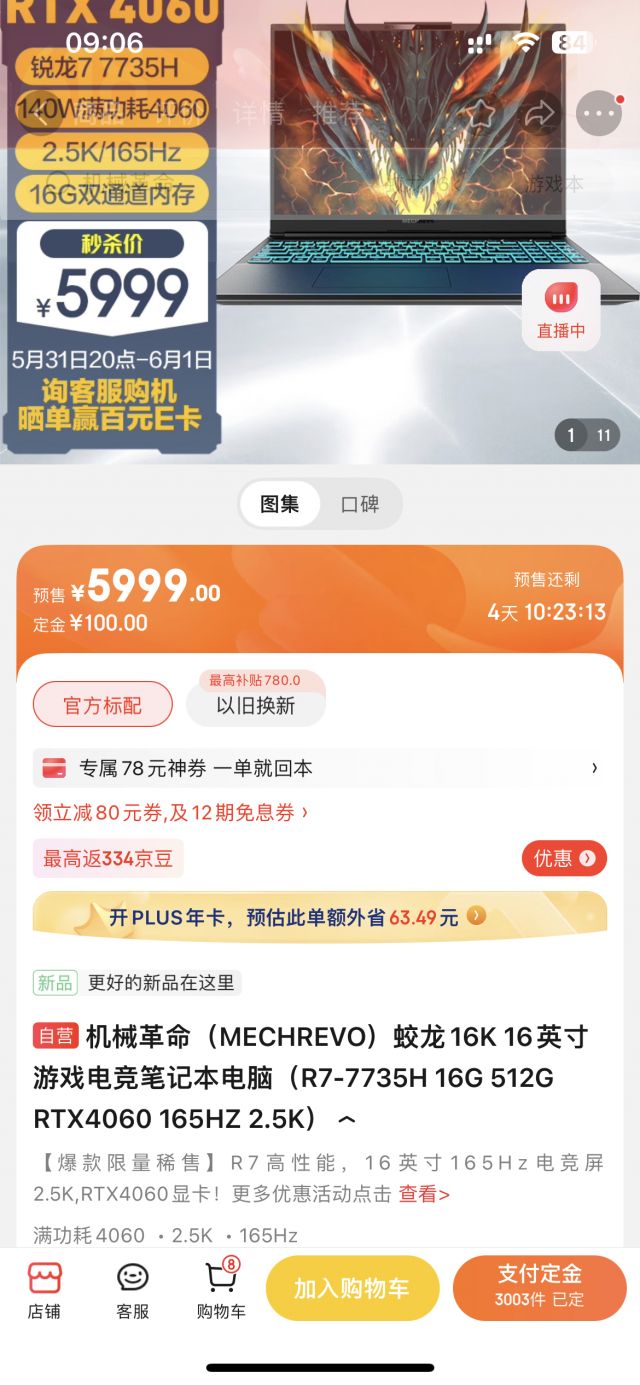Open the PLUS年卡 savings banner
This screenshot has width=640, height=1385.
(320, 917)
